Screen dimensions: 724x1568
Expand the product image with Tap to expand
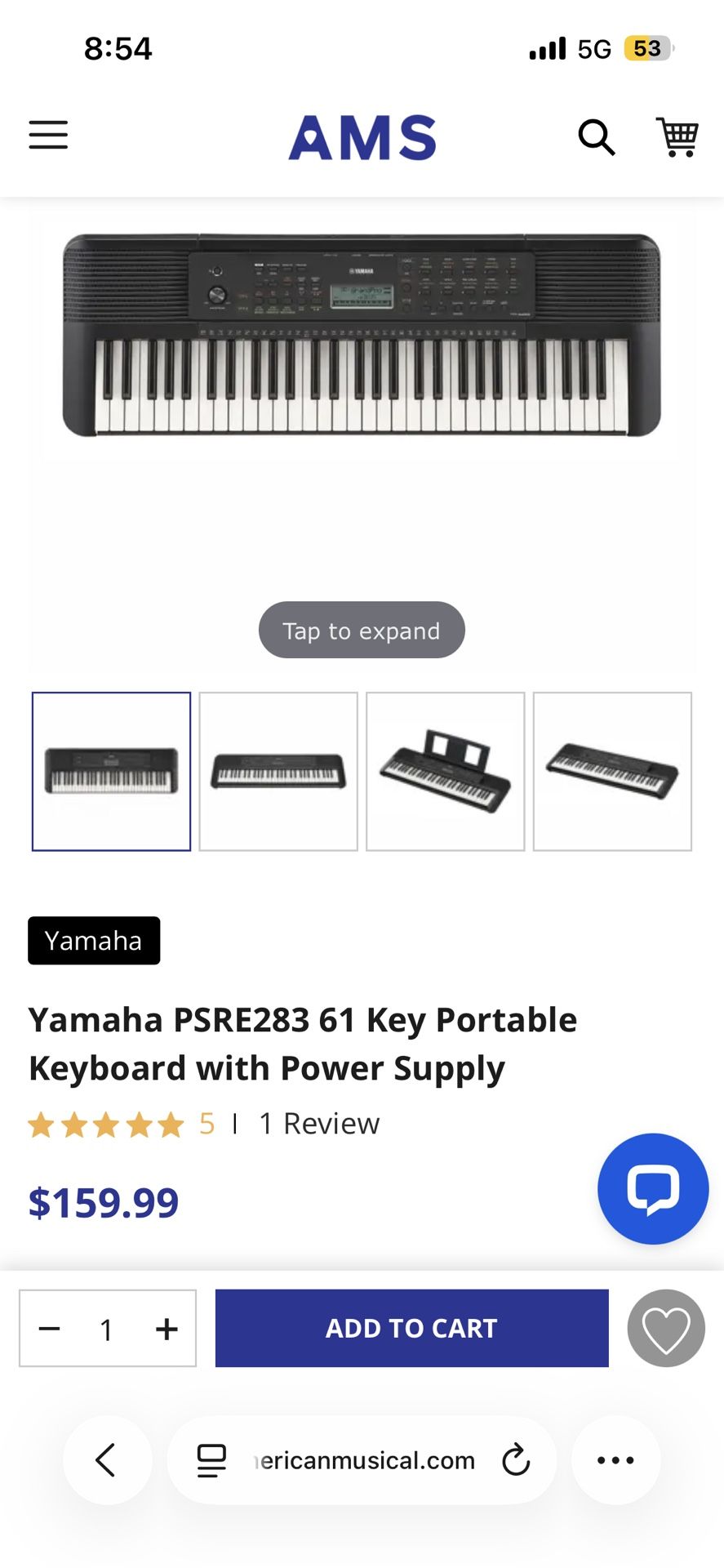point(361,630)
